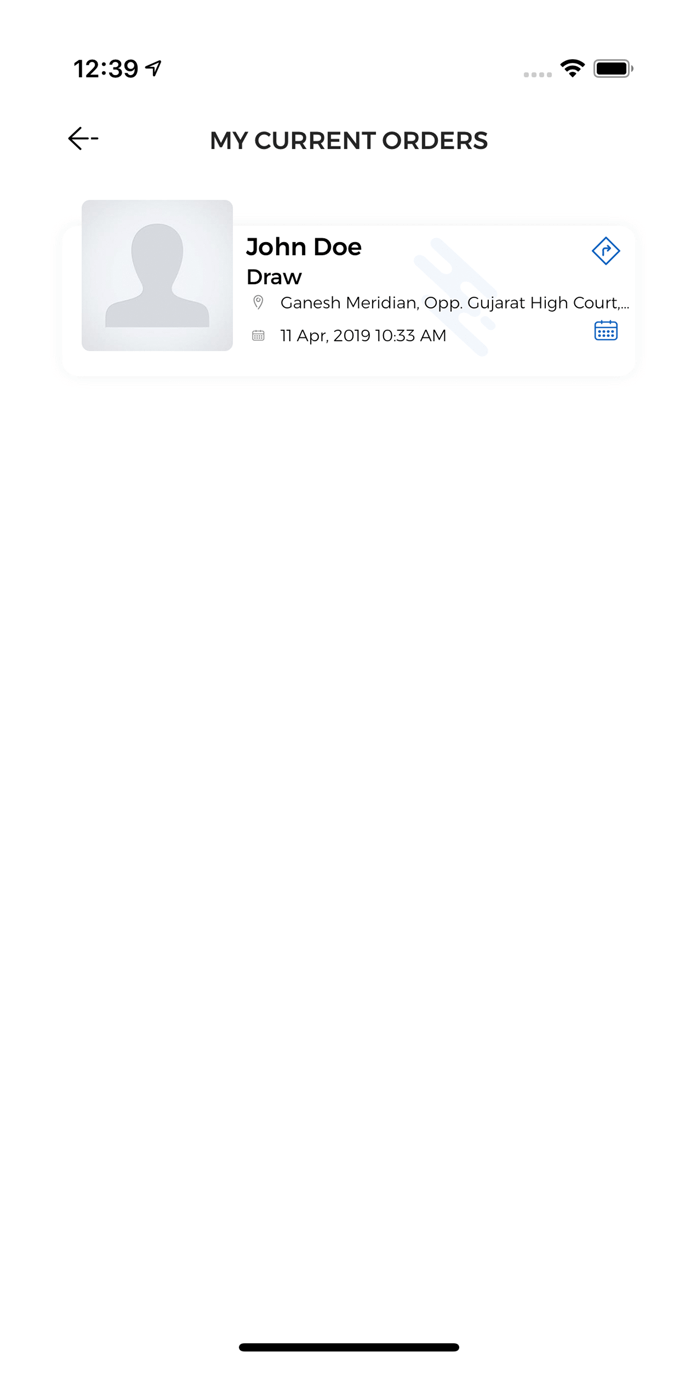Go back using the arrow icon
Viewport: 700px width, 1394px height.
click(82, 139)
